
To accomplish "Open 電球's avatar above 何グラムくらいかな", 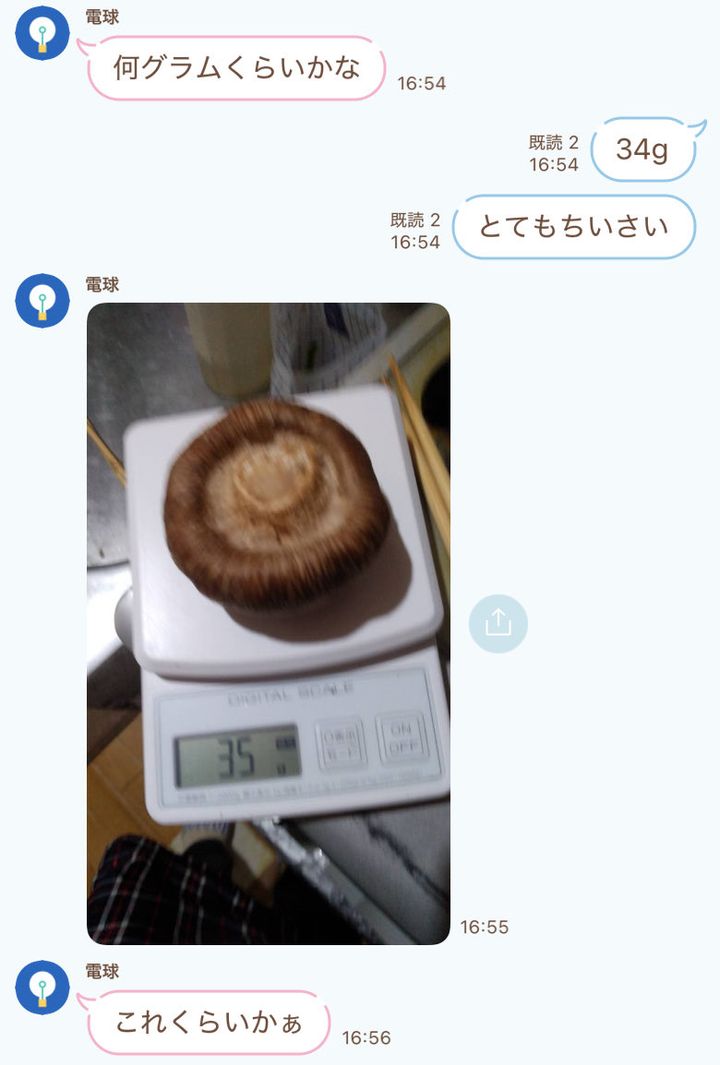I will (42, 33).
